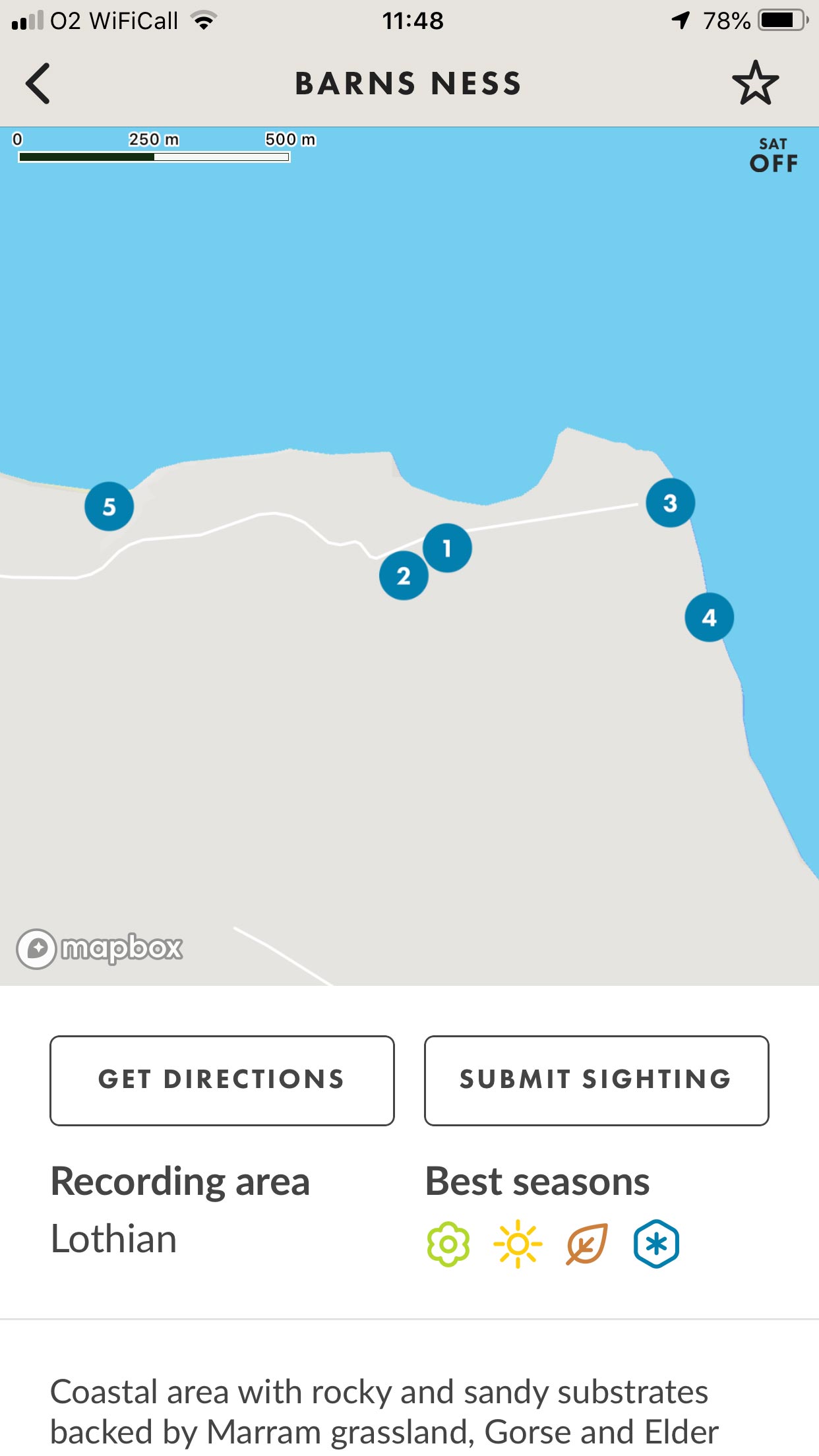The width and height of the screenshot is (819, 1456).
Task: Select map marker number 1
Action: click(x=447, y=548)
